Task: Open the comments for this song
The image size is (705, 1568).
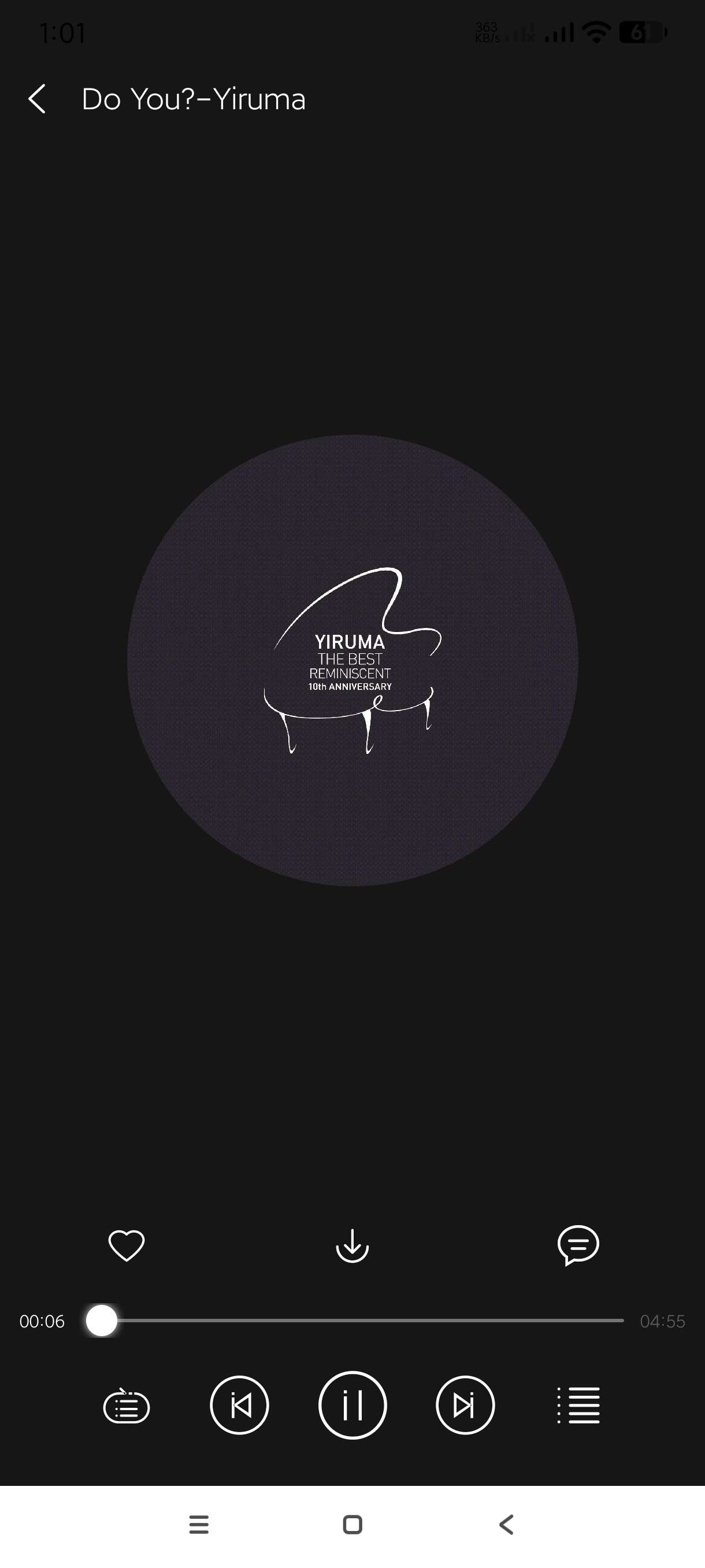Action: click(x=578, y=1245)
